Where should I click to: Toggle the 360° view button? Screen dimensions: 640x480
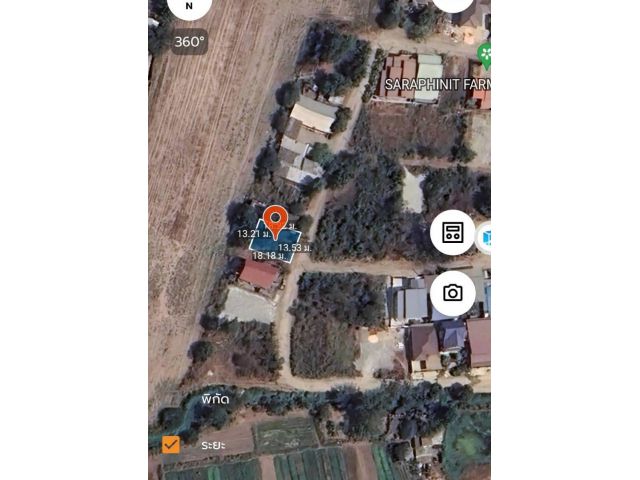(189, 42)
